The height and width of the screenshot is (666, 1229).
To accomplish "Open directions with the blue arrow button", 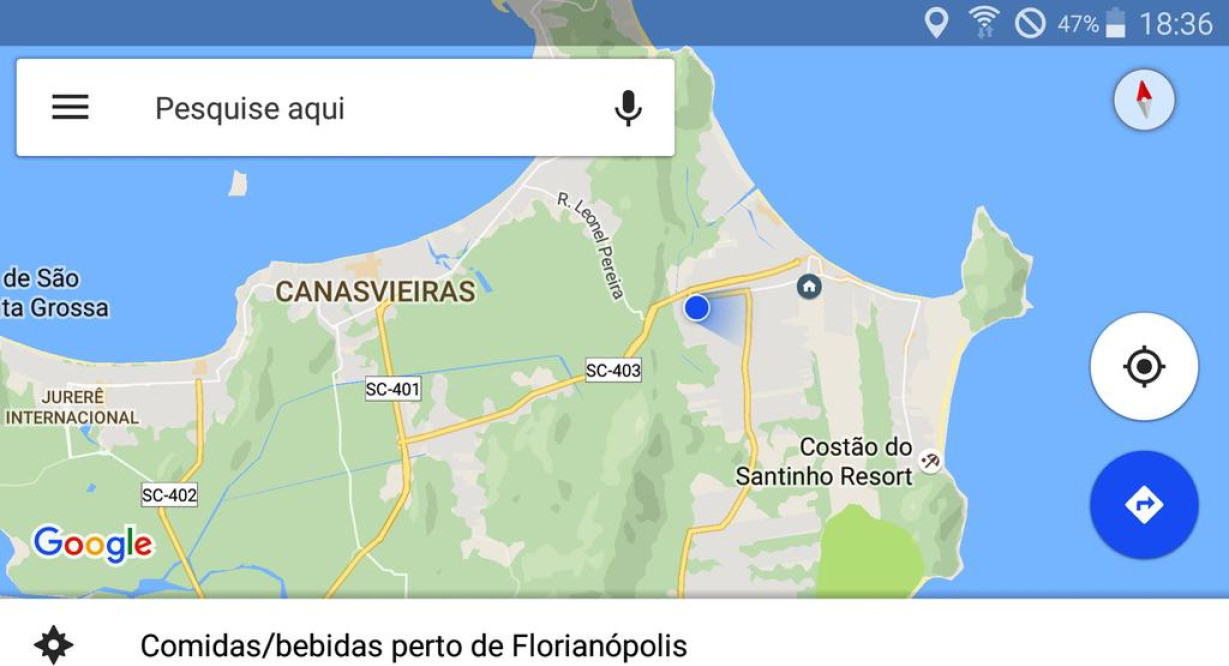I will 1144,504.
